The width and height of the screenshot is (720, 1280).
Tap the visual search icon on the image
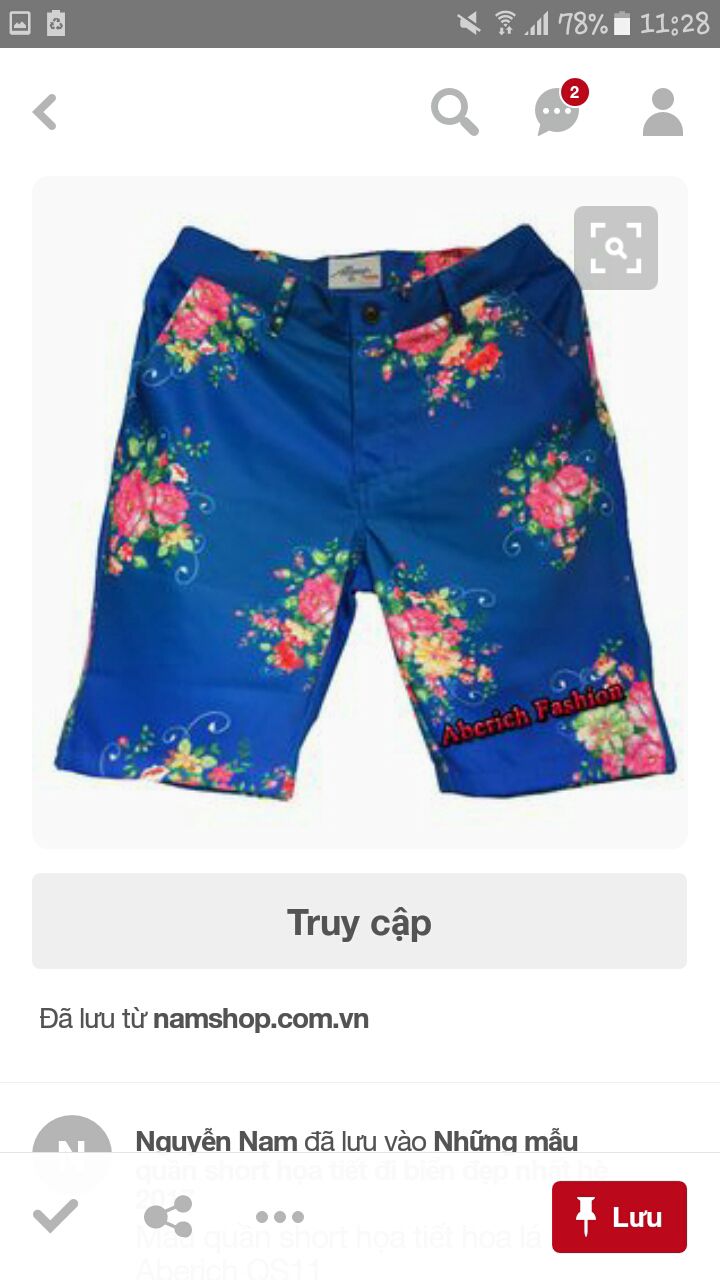615,248
